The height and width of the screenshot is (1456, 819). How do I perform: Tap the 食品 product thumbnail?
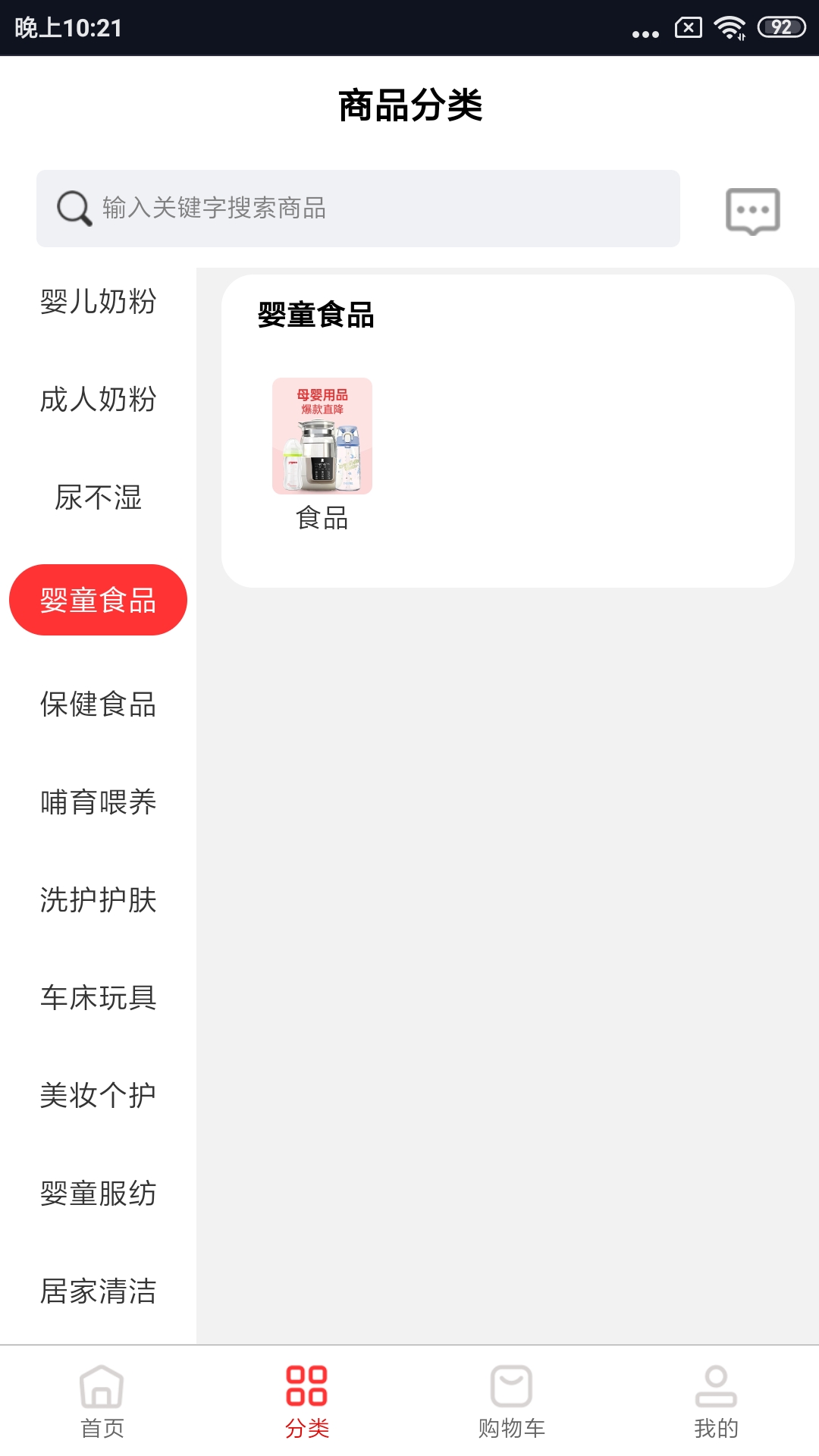pos(323,436)
